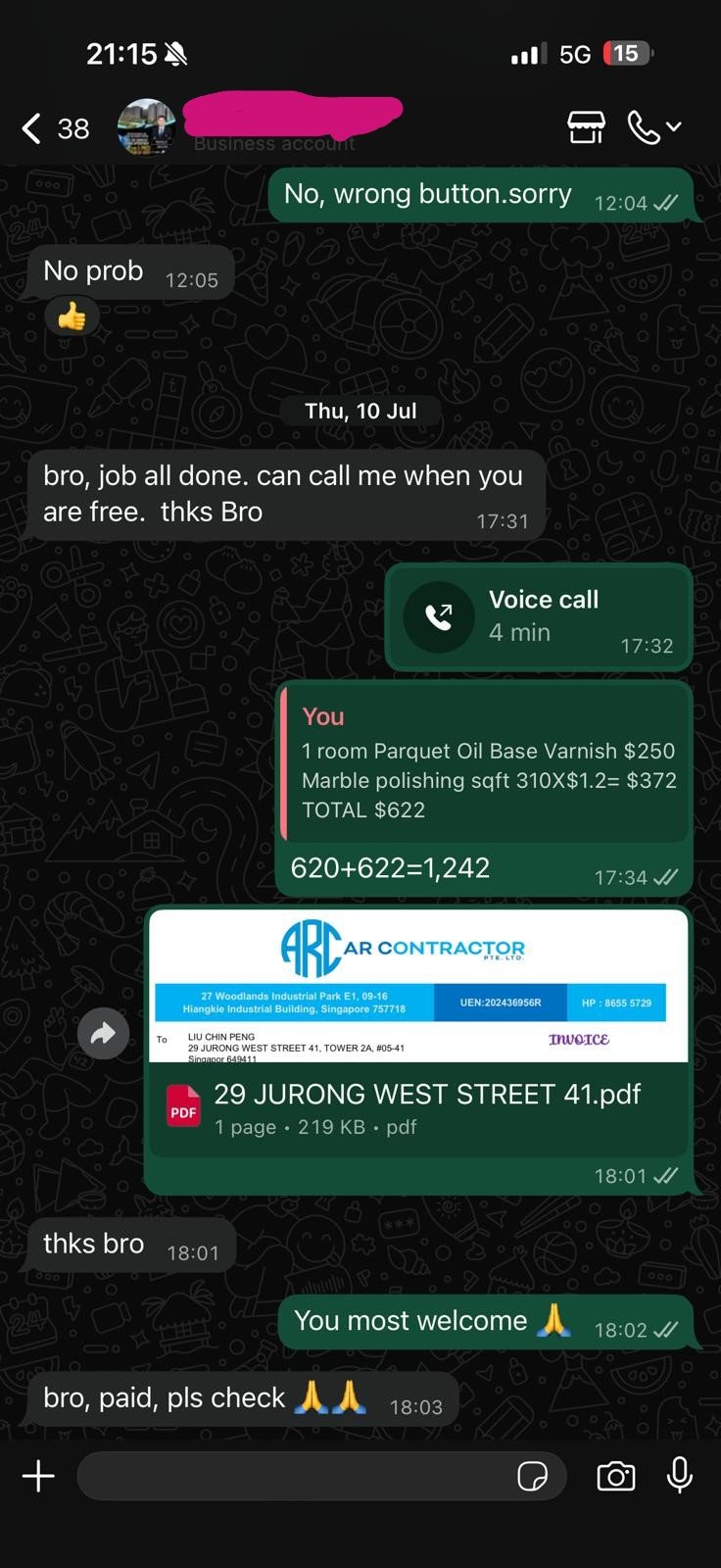Viewport: 721px width, 1568px height.
Task: Open the sticker picker
Action: [x=532, y=1476]
